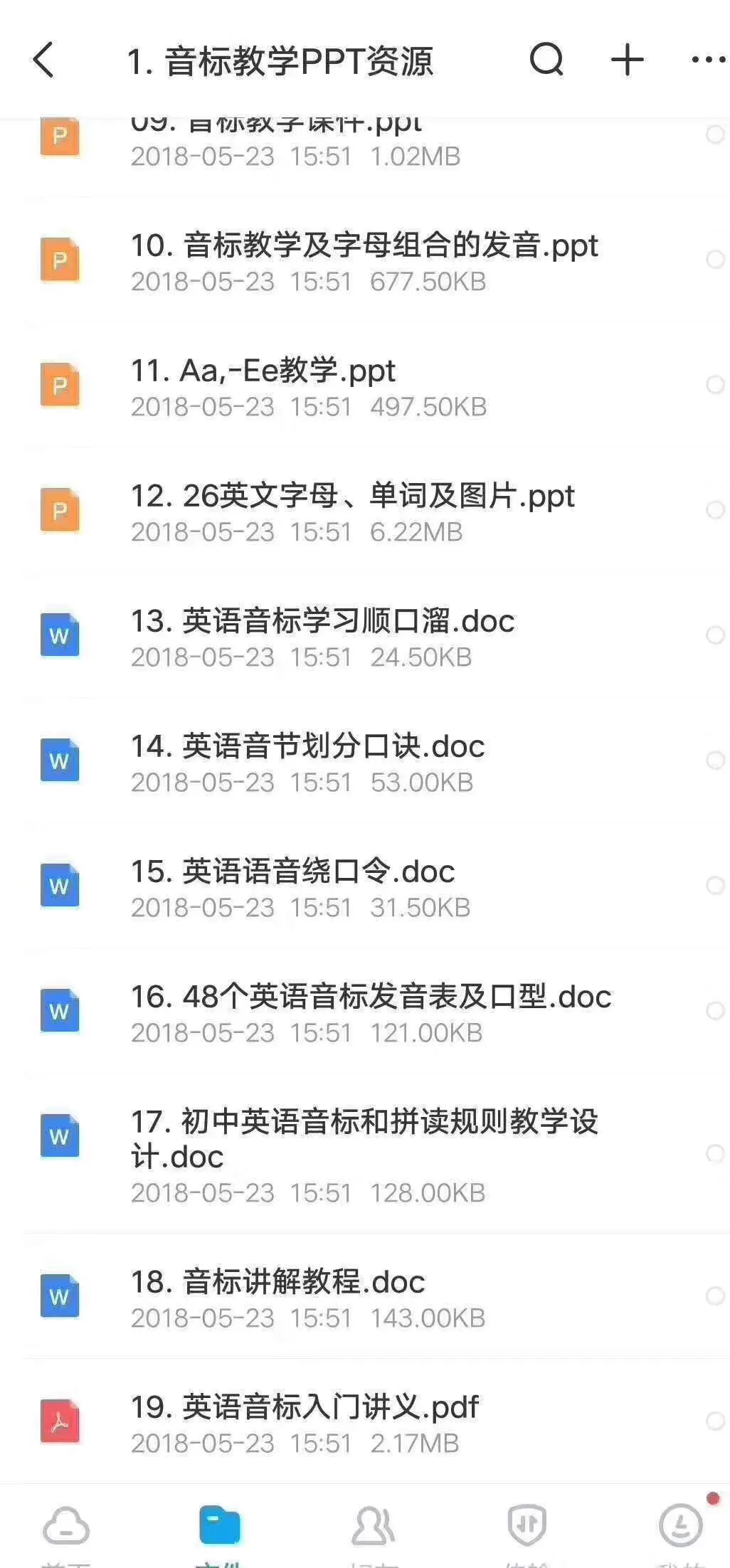Open 13. 英语音标学习顺口溜.doc
The image size is (730, 1568).
click(x=322, y=636)
